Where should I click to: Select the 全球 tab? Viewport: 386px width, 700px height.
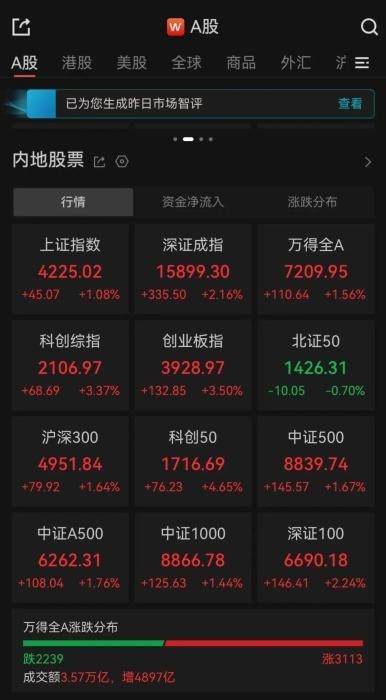tap(187, 63)
